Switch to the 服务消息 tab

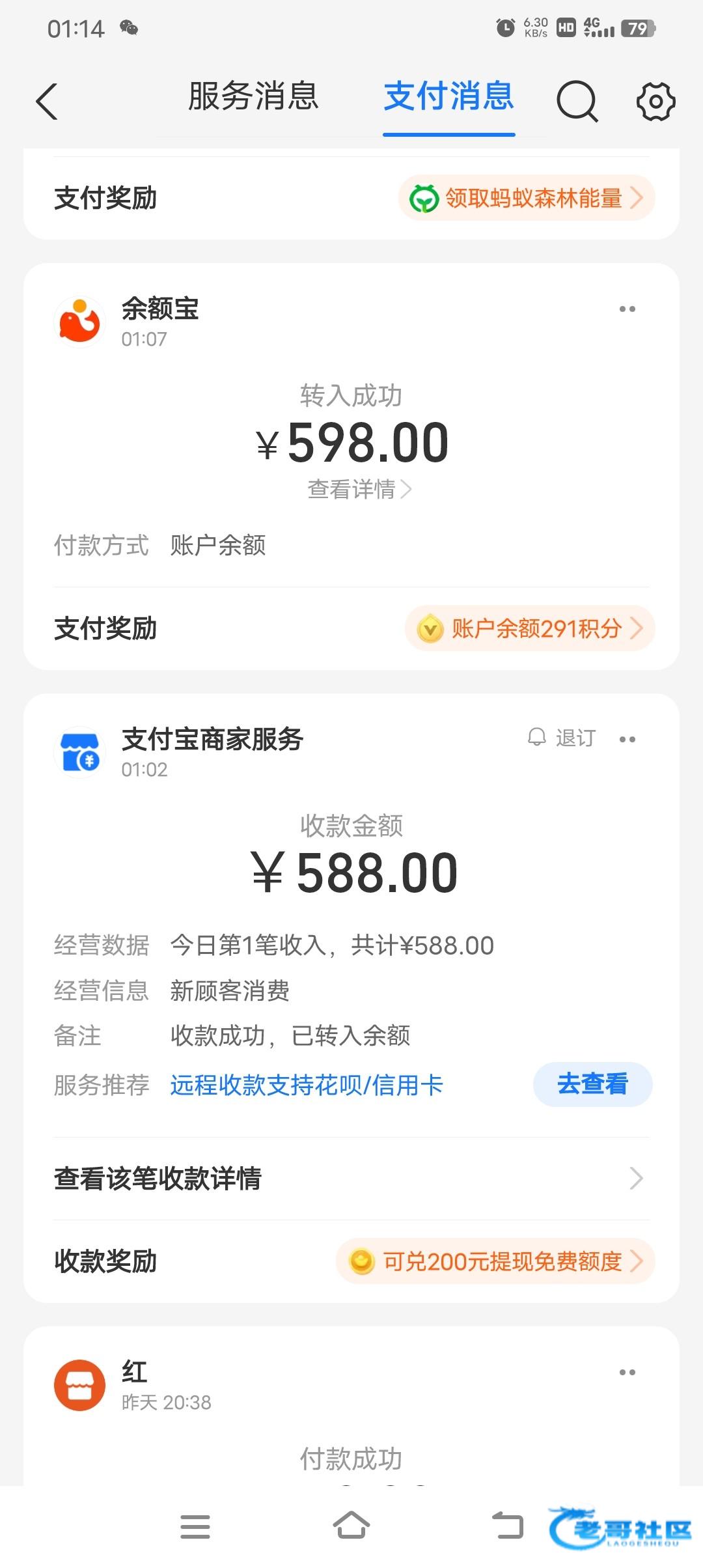point(253,96)
